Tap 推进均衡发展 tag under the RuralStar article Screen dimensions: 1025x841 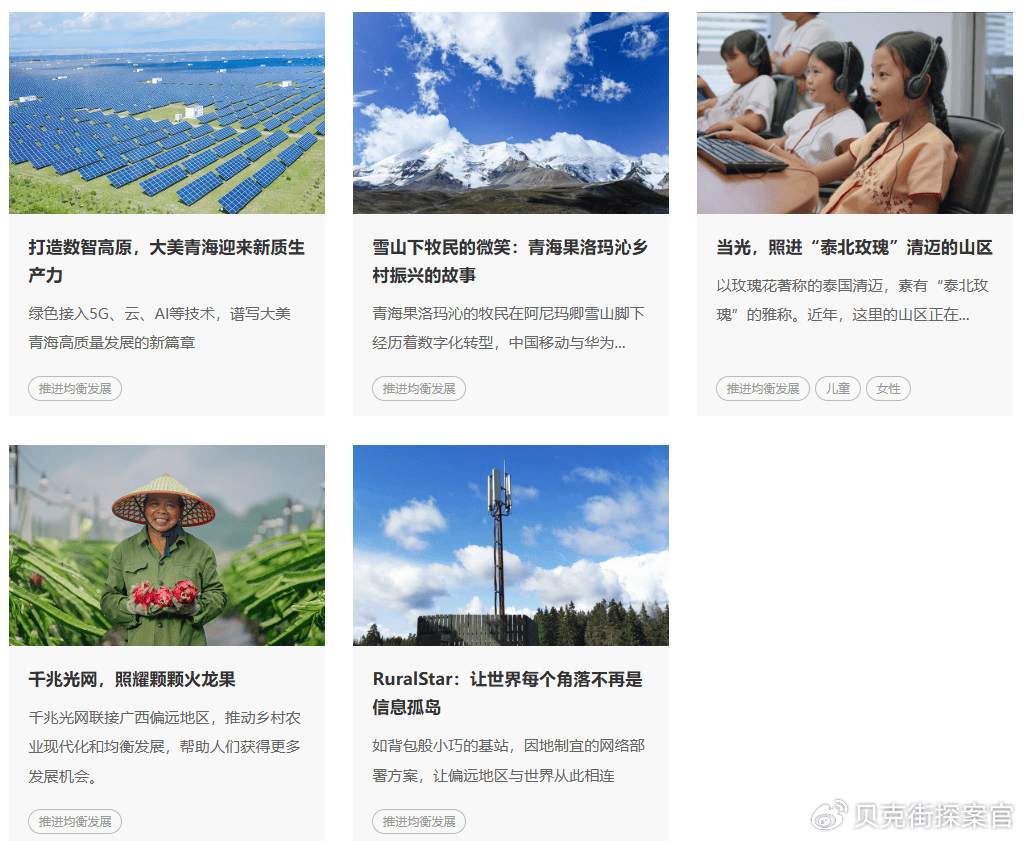coord(419,821)
